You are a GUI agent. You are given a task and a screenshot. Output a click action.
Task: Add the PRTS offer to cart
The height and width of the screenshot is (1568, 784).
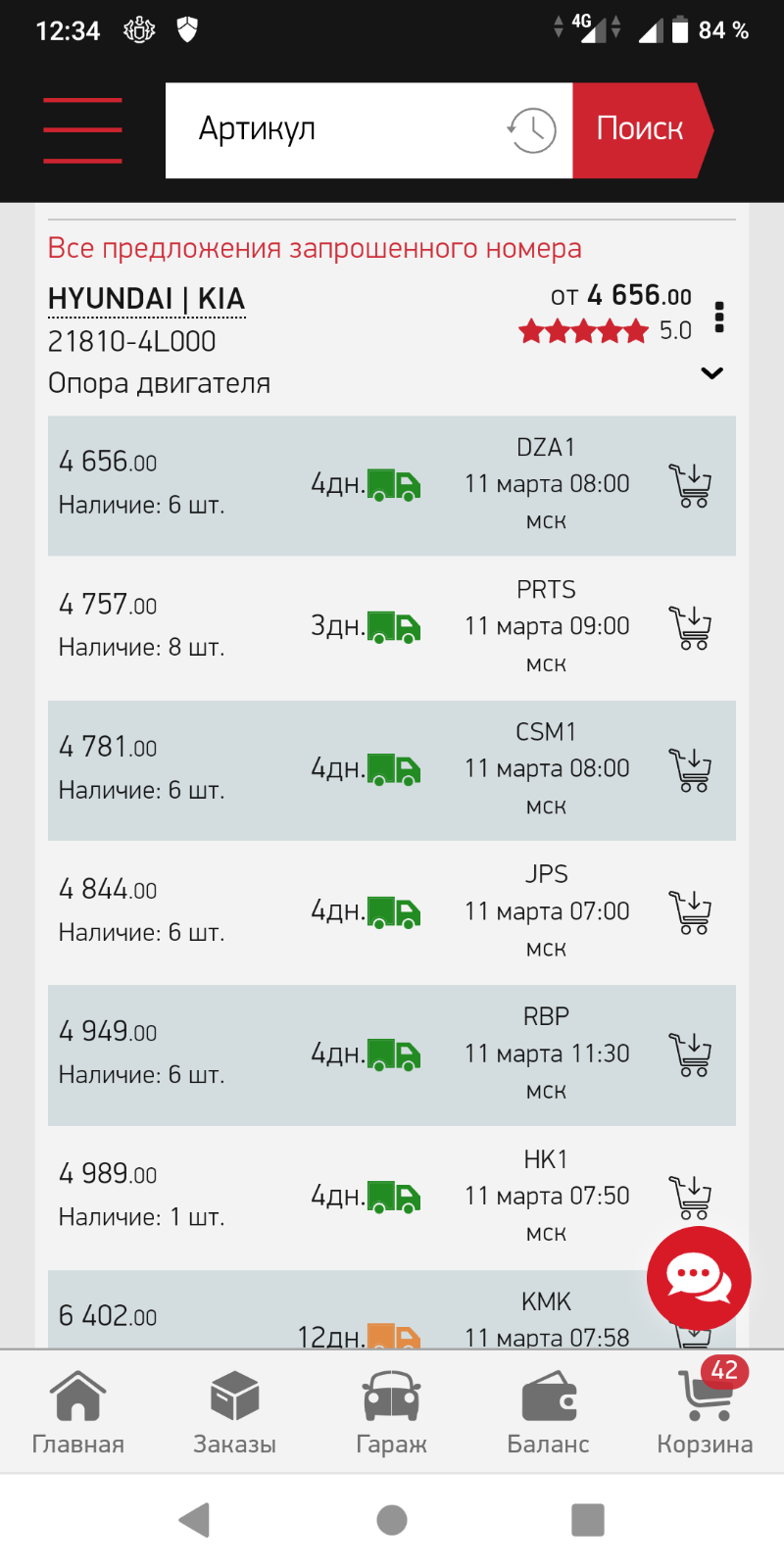[x=690, y=627]
